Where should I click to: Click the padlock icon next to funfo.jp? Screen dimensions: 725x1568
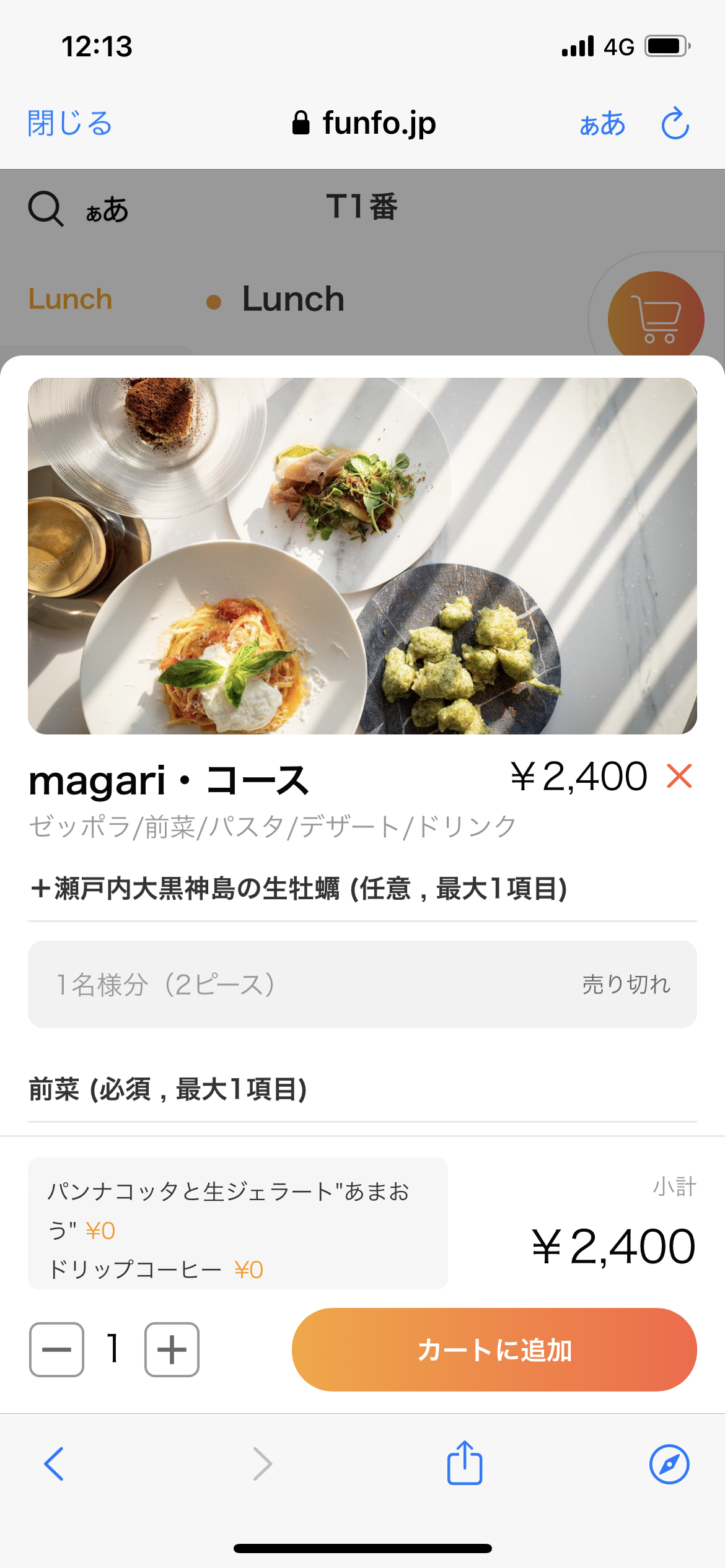click(x=302, y=121)
